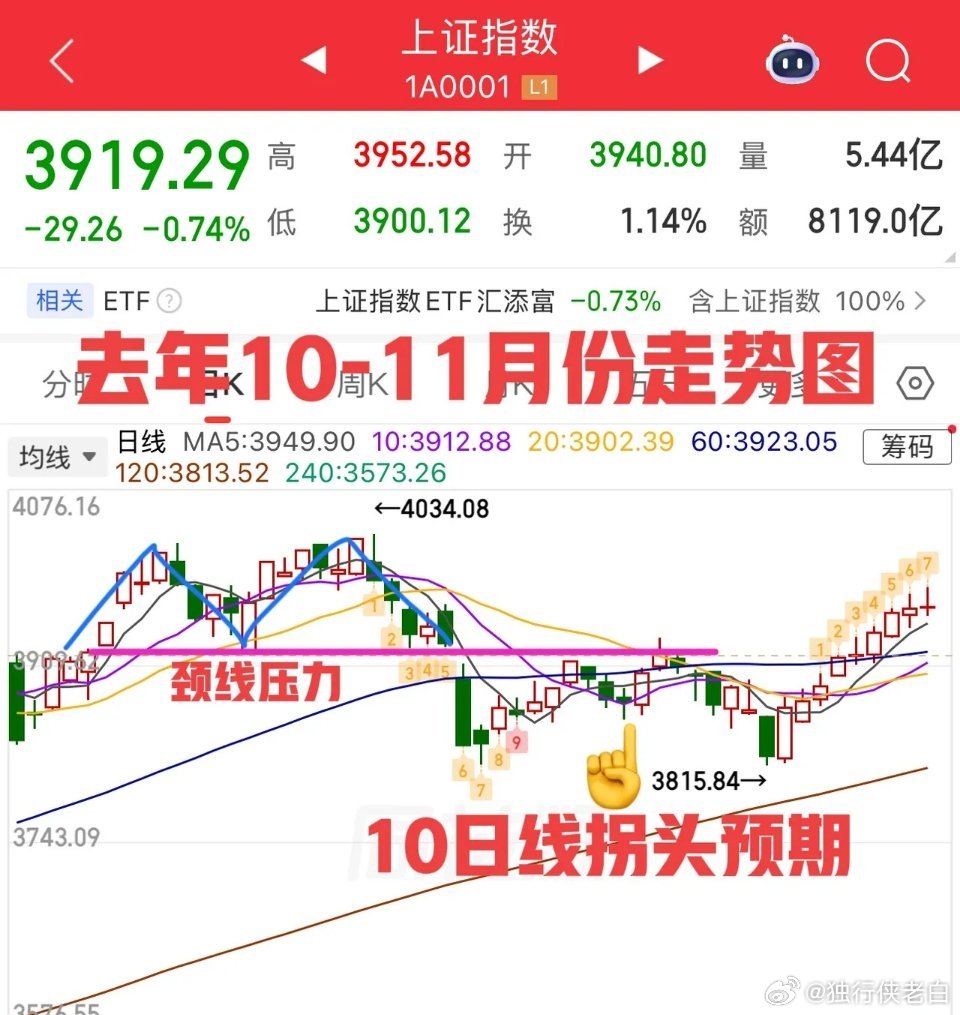Open the 日线 period selector
The height and width of the screenshot is (1015, 960).
[142, 441]
